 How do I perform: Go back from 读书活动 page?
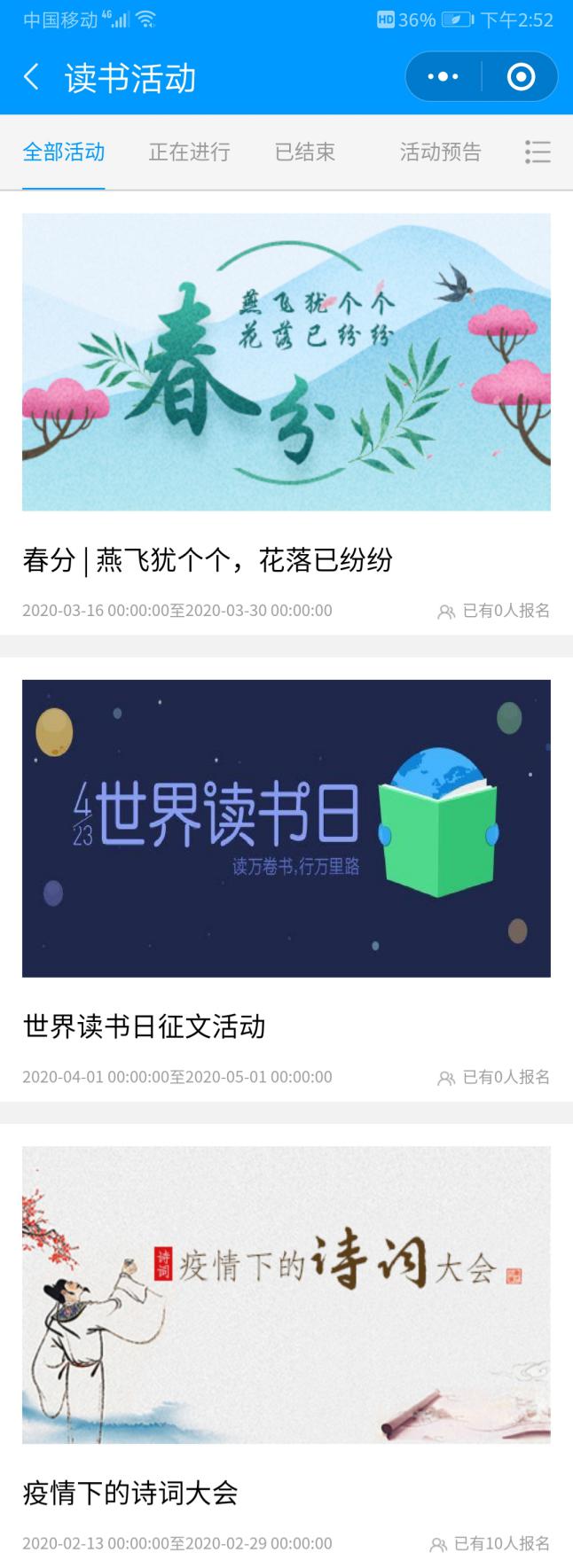(x=32, y=78)
